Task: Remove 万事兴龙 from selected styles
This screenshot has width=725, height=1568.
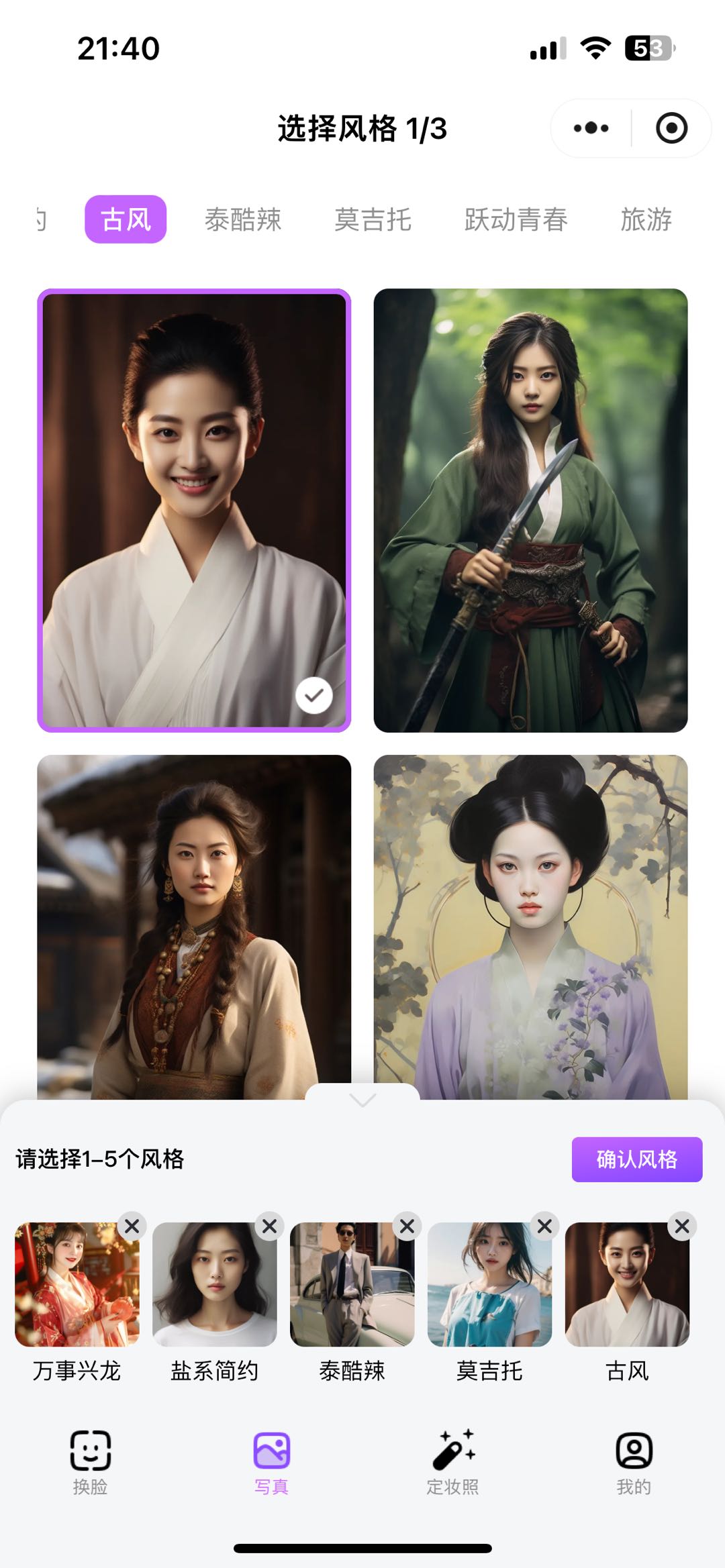Action: pos(132,1226)
